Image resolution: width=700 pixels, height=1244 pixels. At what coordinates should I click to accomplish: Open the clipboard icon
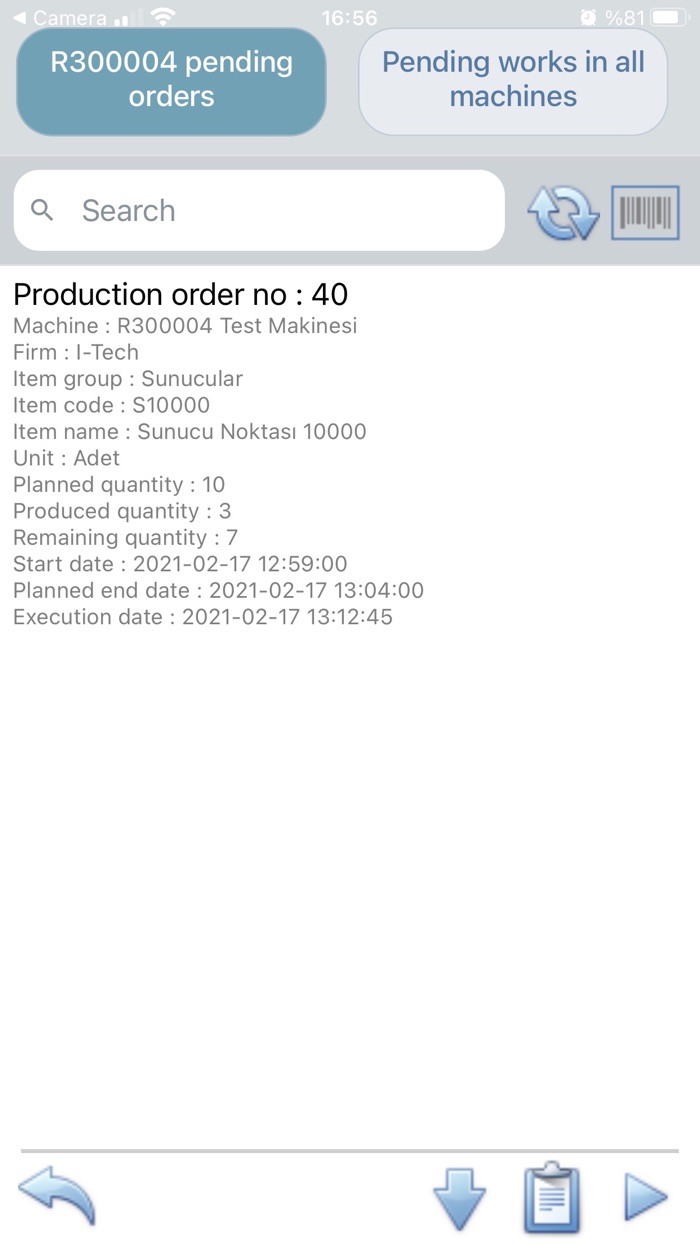point(552,1197)
